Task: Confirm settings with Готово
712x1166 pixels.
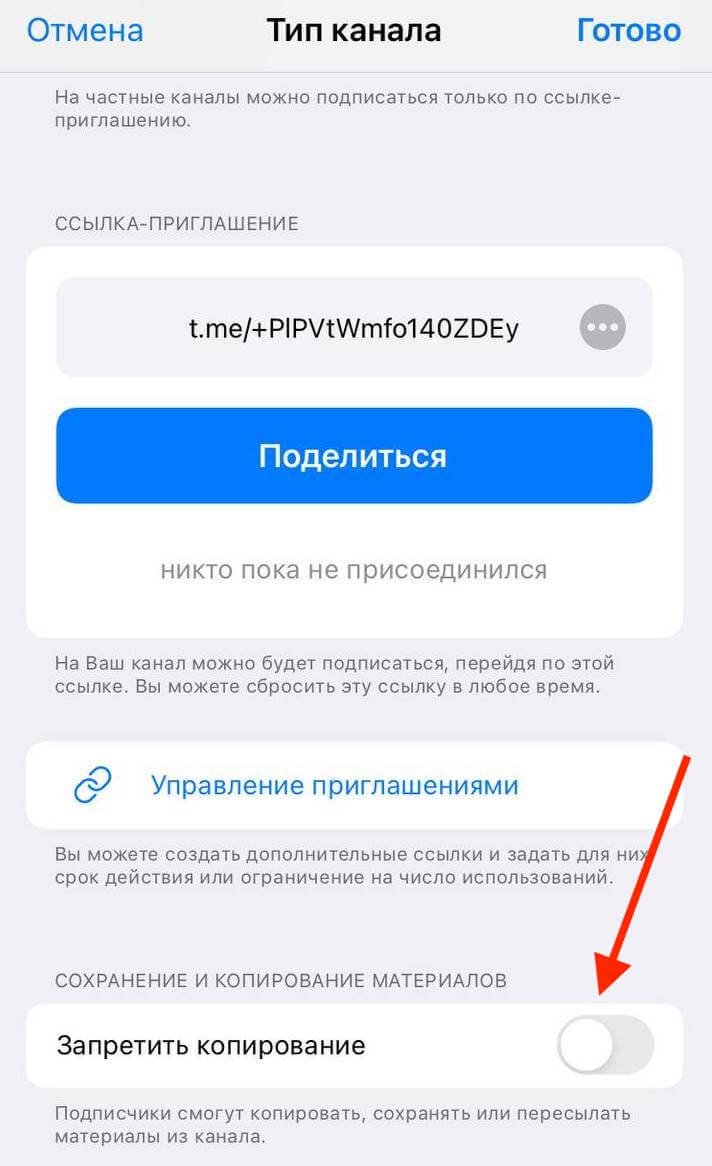Action: coord(629,30)
